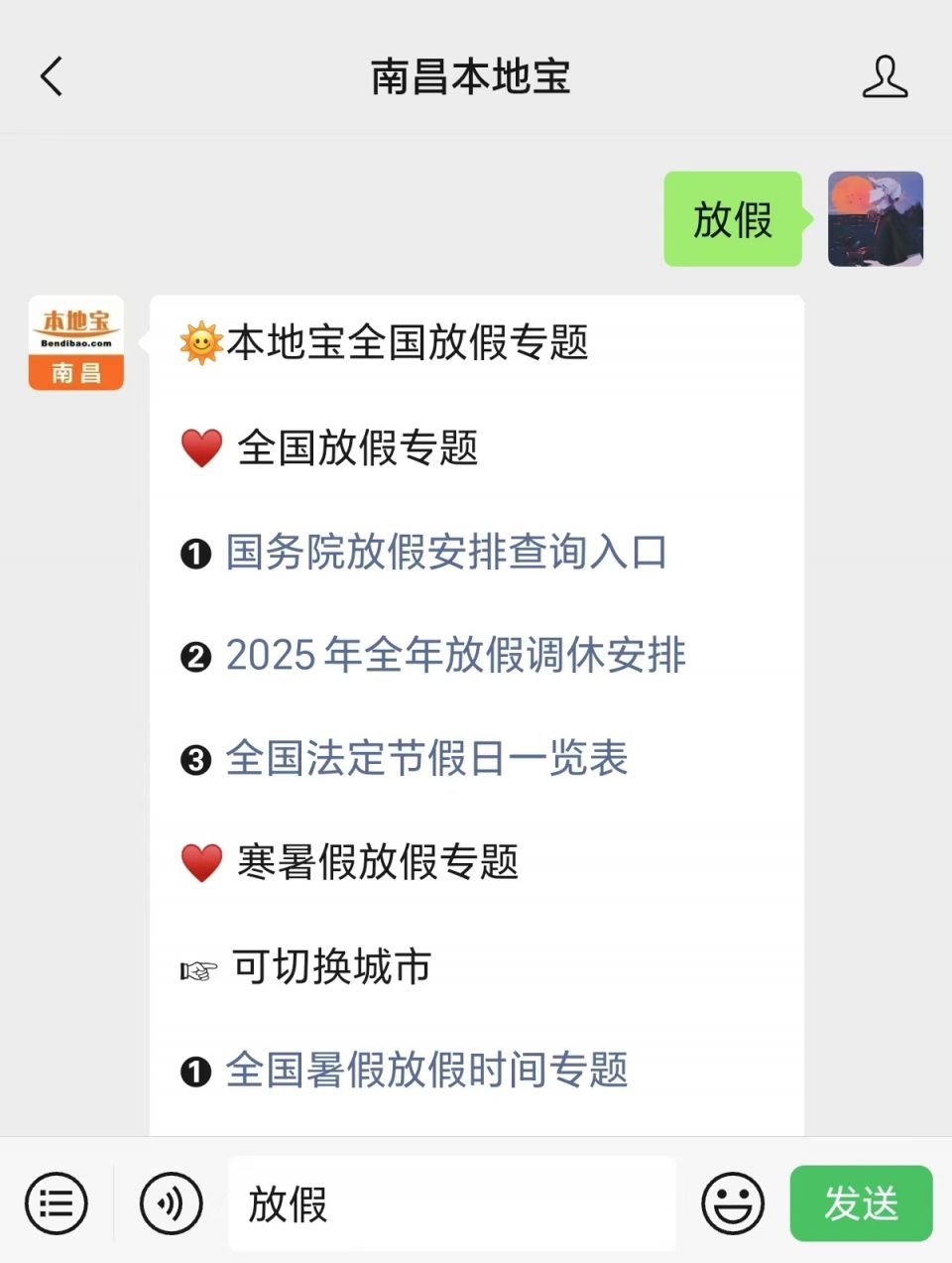952x1263 pixels.
Task: Tap my own avatar beside 放假
Action: coord(876,219)
